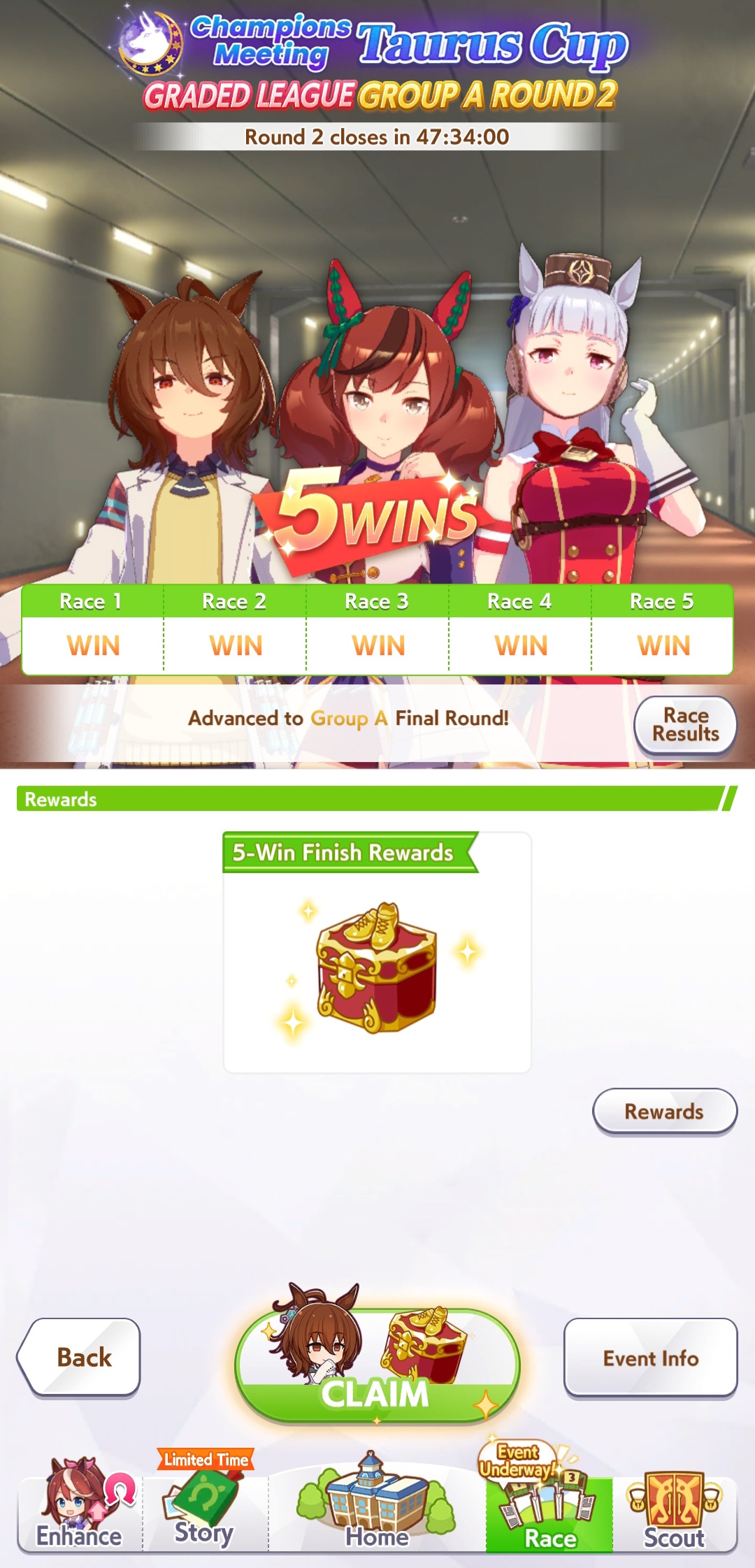Go to the Home tab
This screenshot has height=1568, width=755.
click(x=377, y=1510)
